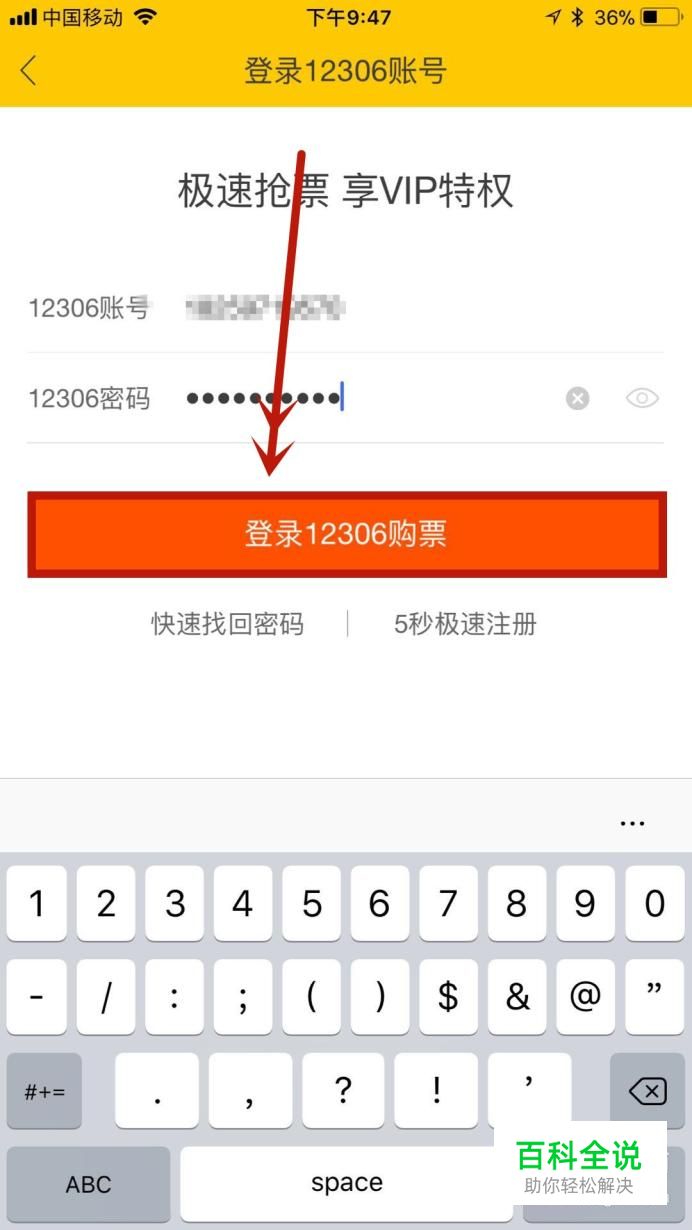Tap the #+= symbols key

tap(44, 1091)
